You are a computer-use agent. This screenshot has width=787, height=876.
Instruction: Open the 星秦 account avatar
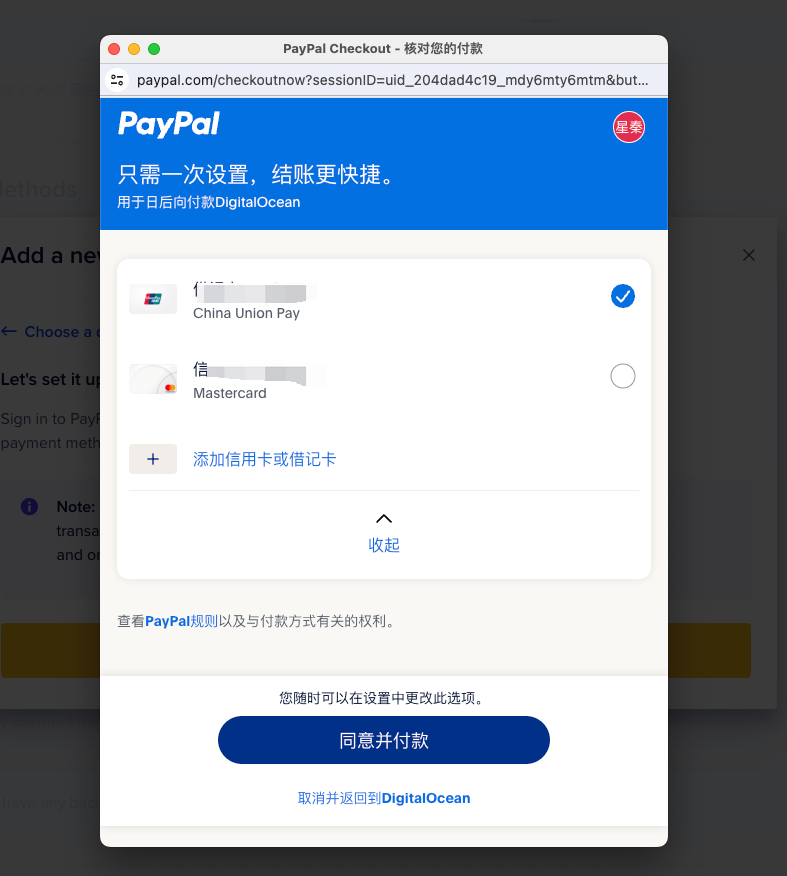(629, 127)
